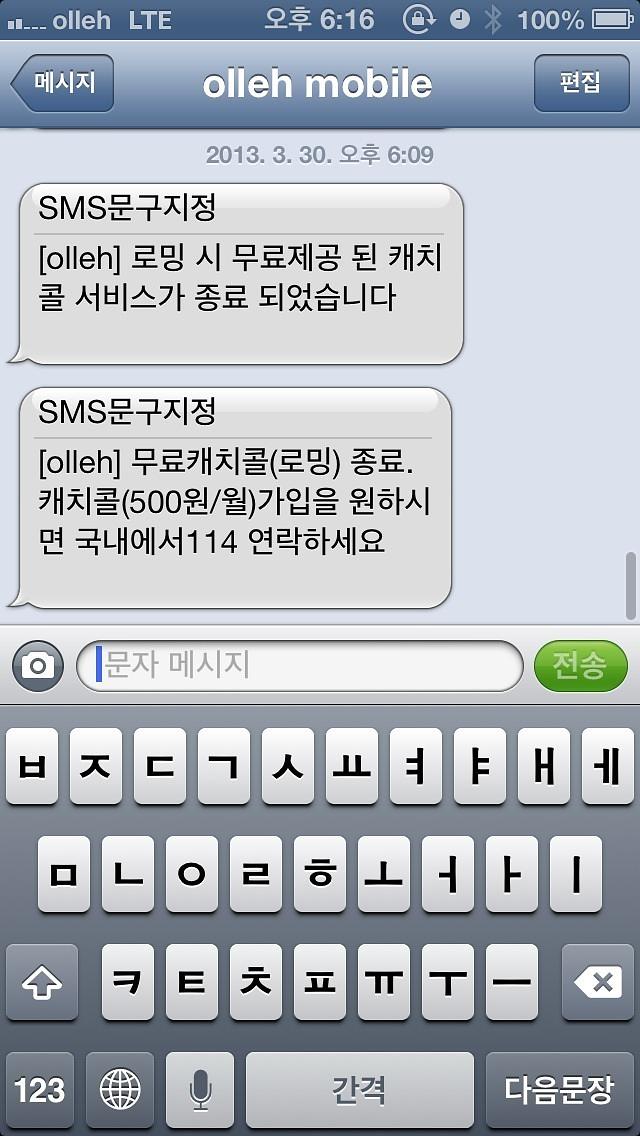Viewport: 640px width, 1136px height.
Task: Tap the shift key on keyboard
Action: coord(41,982)
